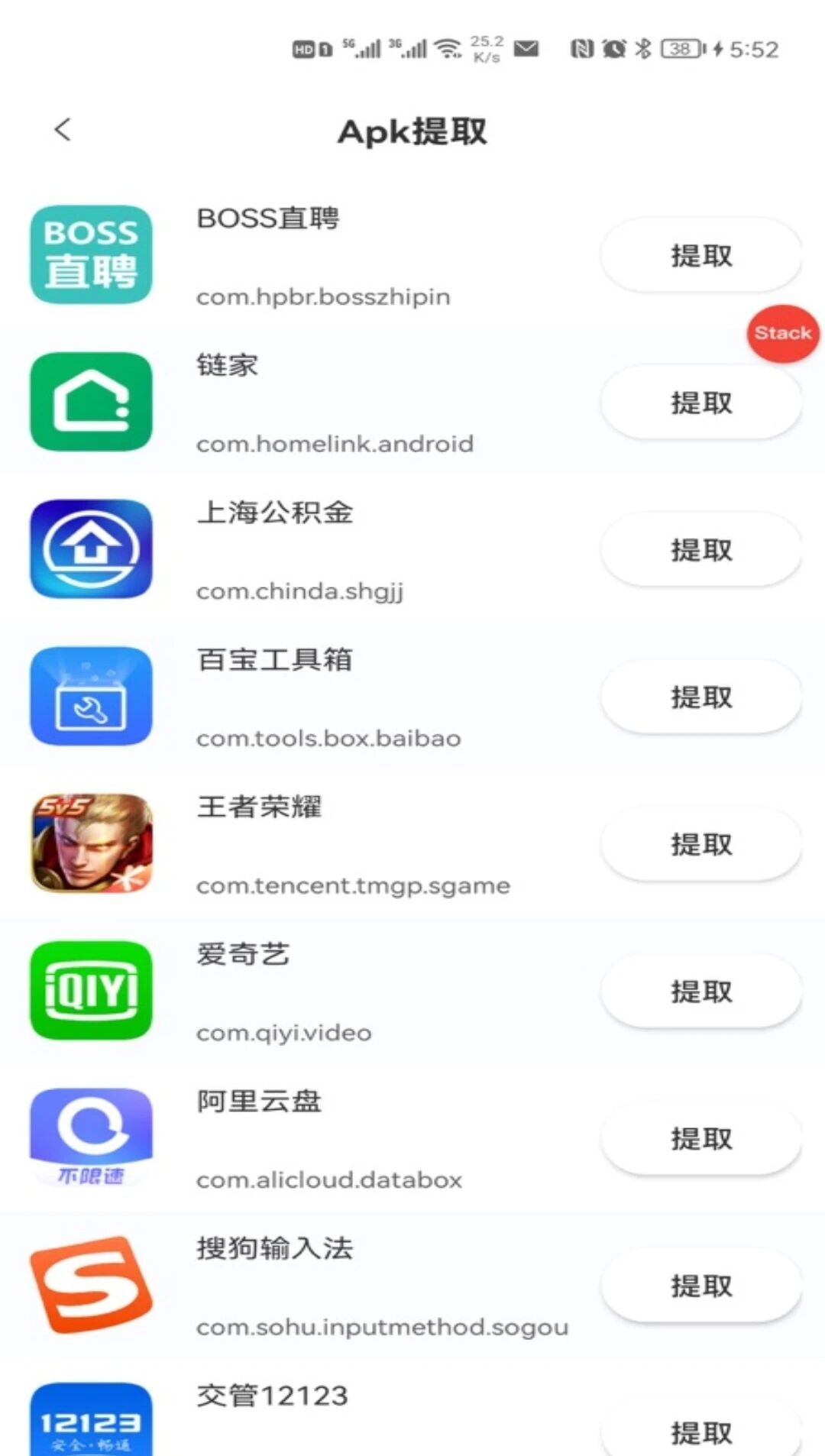Image resolution: width=825 pixels, height=1456 pixels.
Task: Open the package name com.tencent.tmgp.sgame
Action: (352, 885)
